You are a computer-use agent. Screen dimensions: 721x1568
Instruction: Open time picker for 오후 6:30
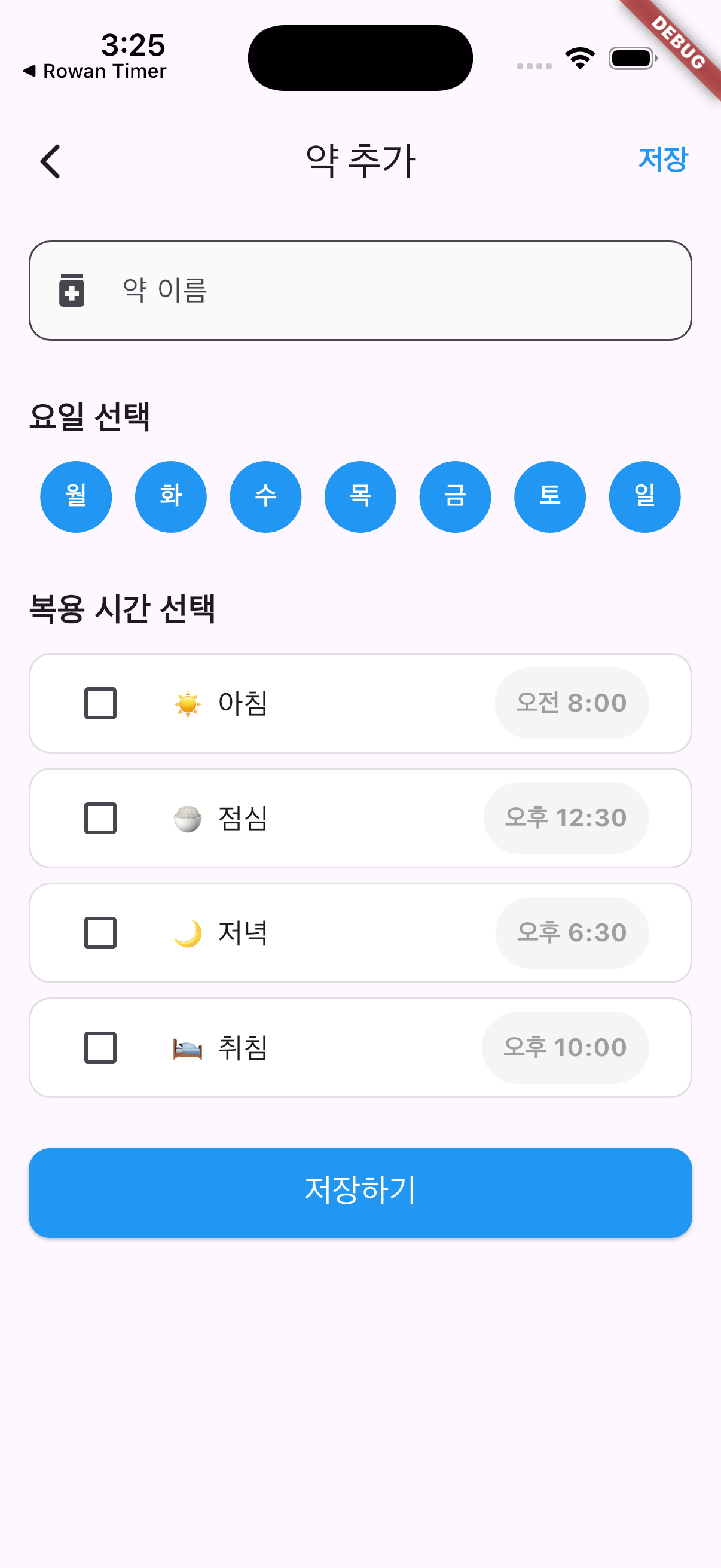(x=571, y=931)
